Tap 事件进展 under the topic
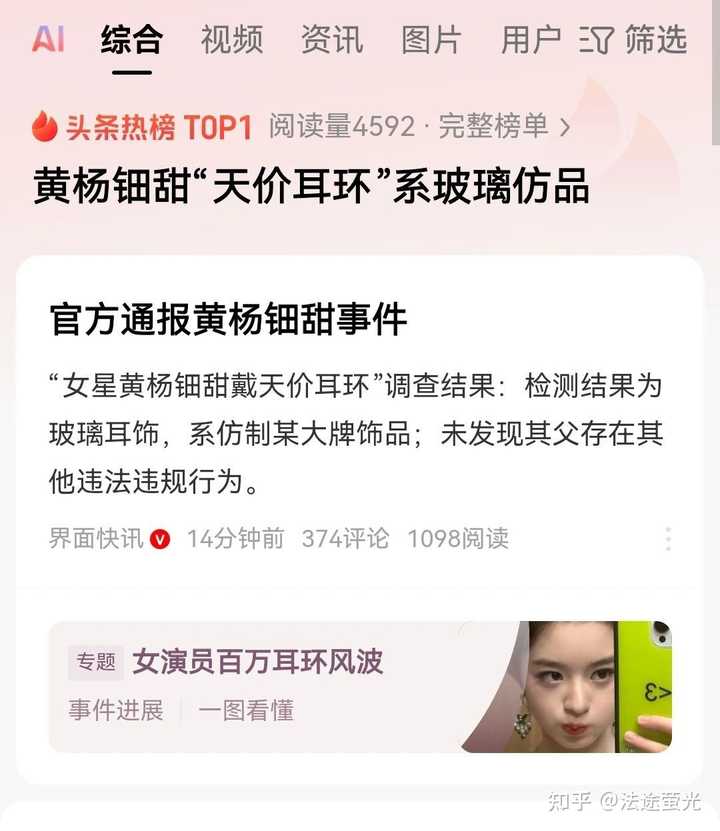720x831 pixels. 115,711
